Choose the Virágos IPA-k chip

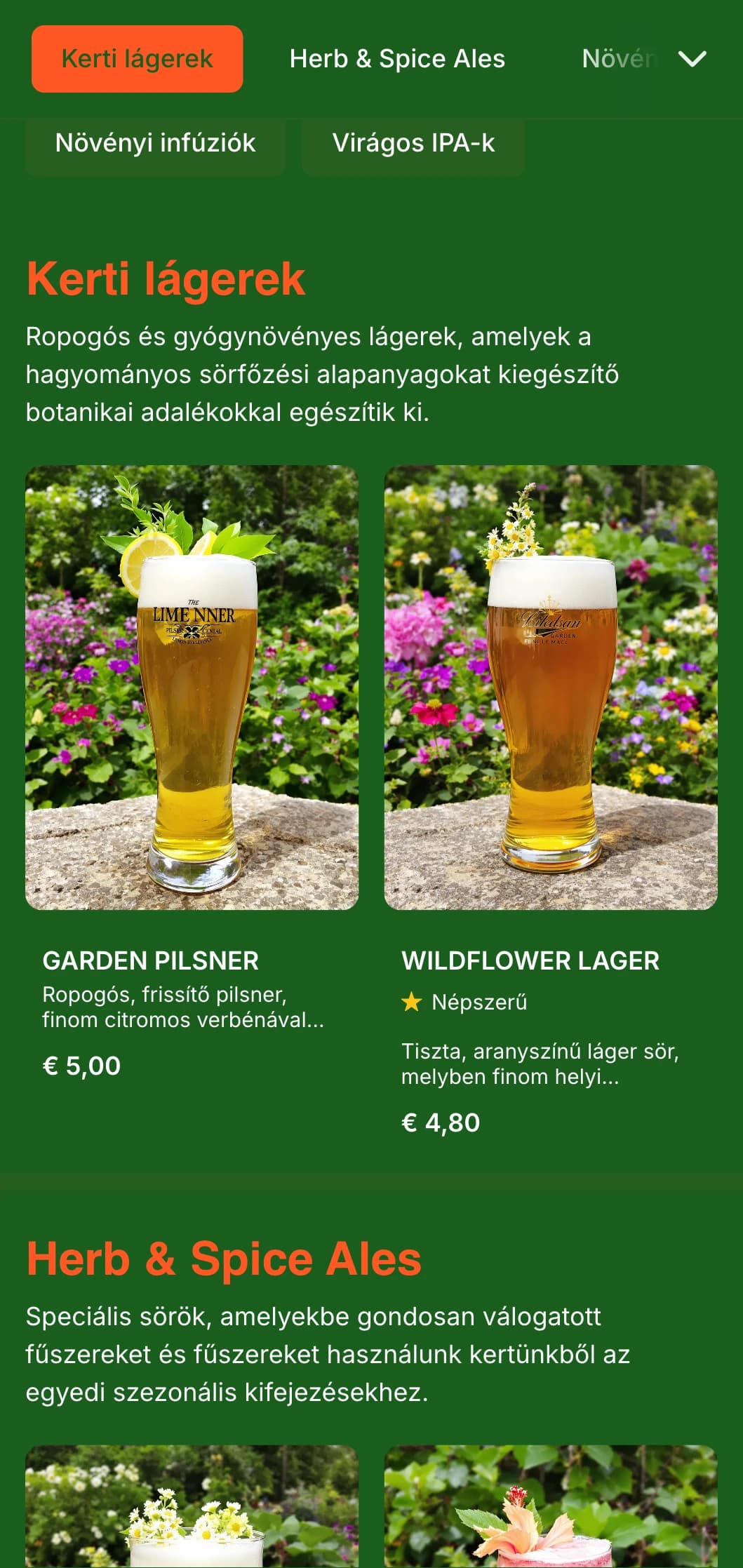pyautogui.click(x=413, y=143)
